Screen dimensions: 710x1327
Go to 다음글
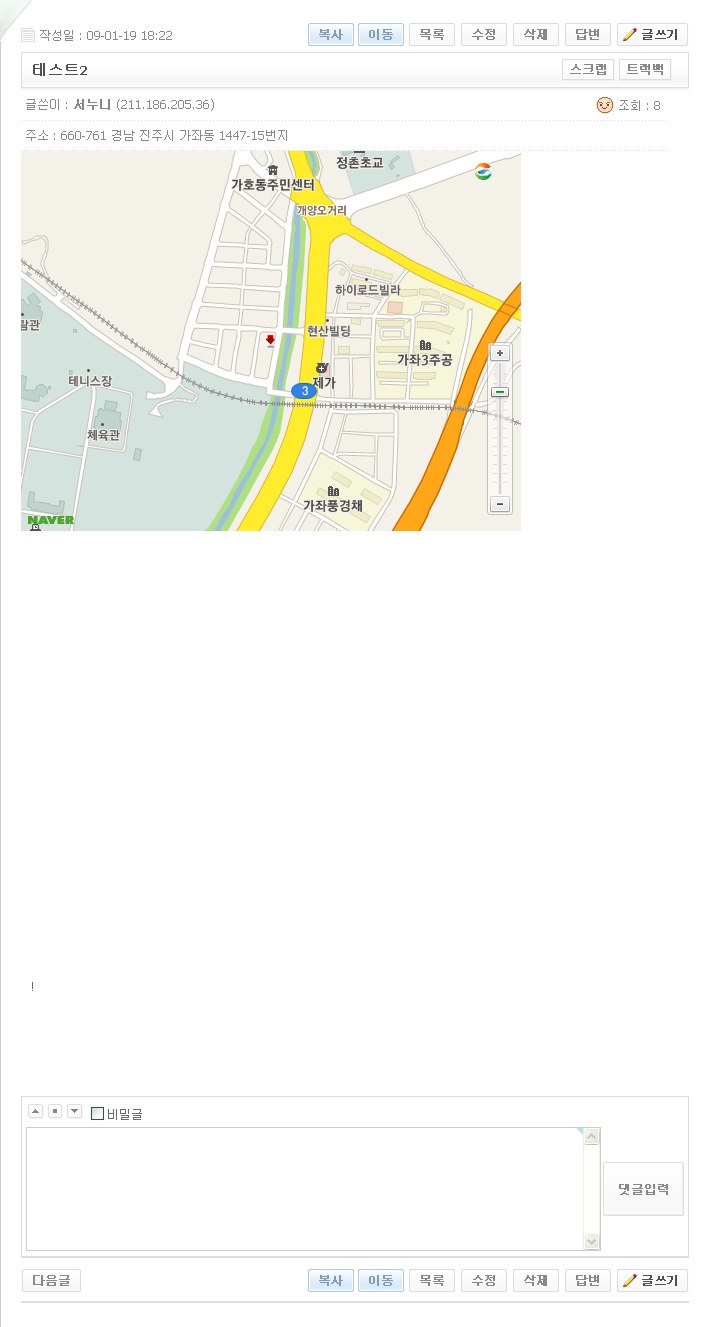(x=51, y=1281)
